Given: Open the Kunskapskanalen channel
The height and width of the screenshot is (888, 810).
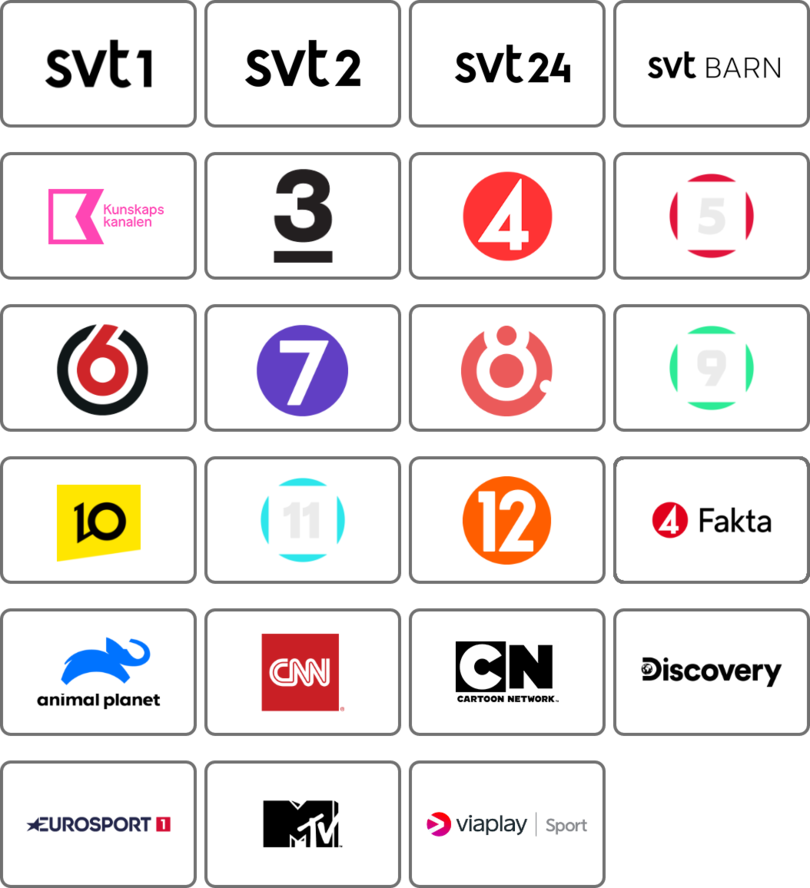Looking at the screenshot, I should pyautogui.click(x=97, y=215).
